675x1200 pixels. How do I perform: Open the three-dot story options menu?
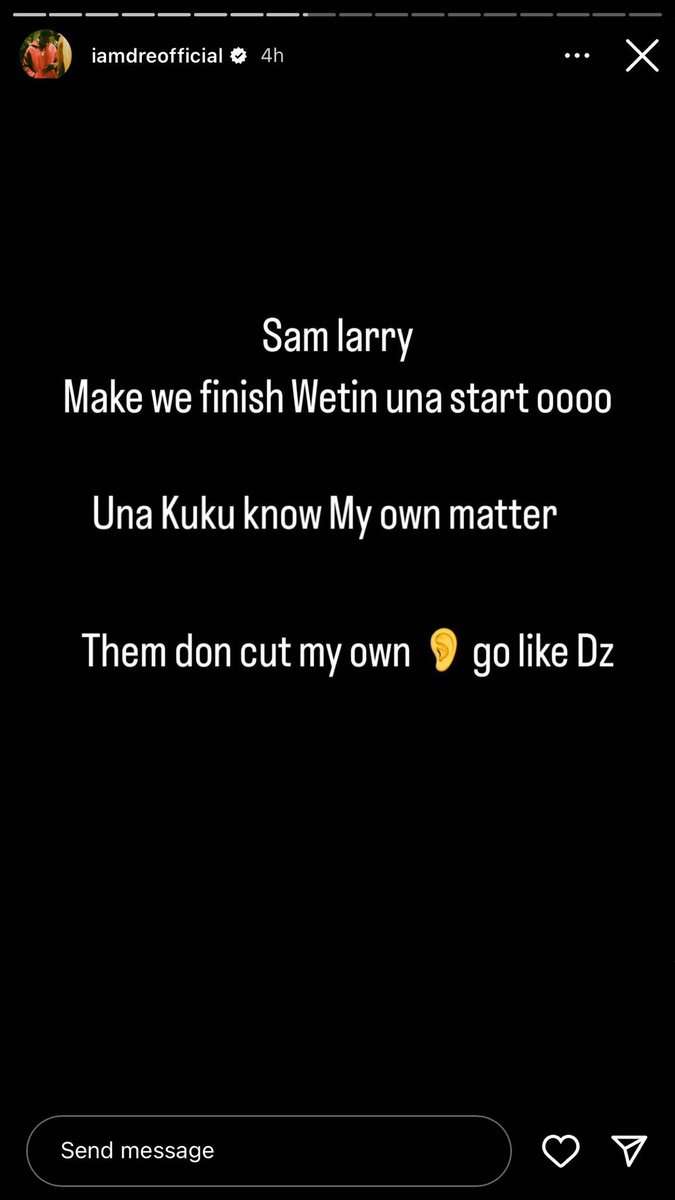(577, 56)
